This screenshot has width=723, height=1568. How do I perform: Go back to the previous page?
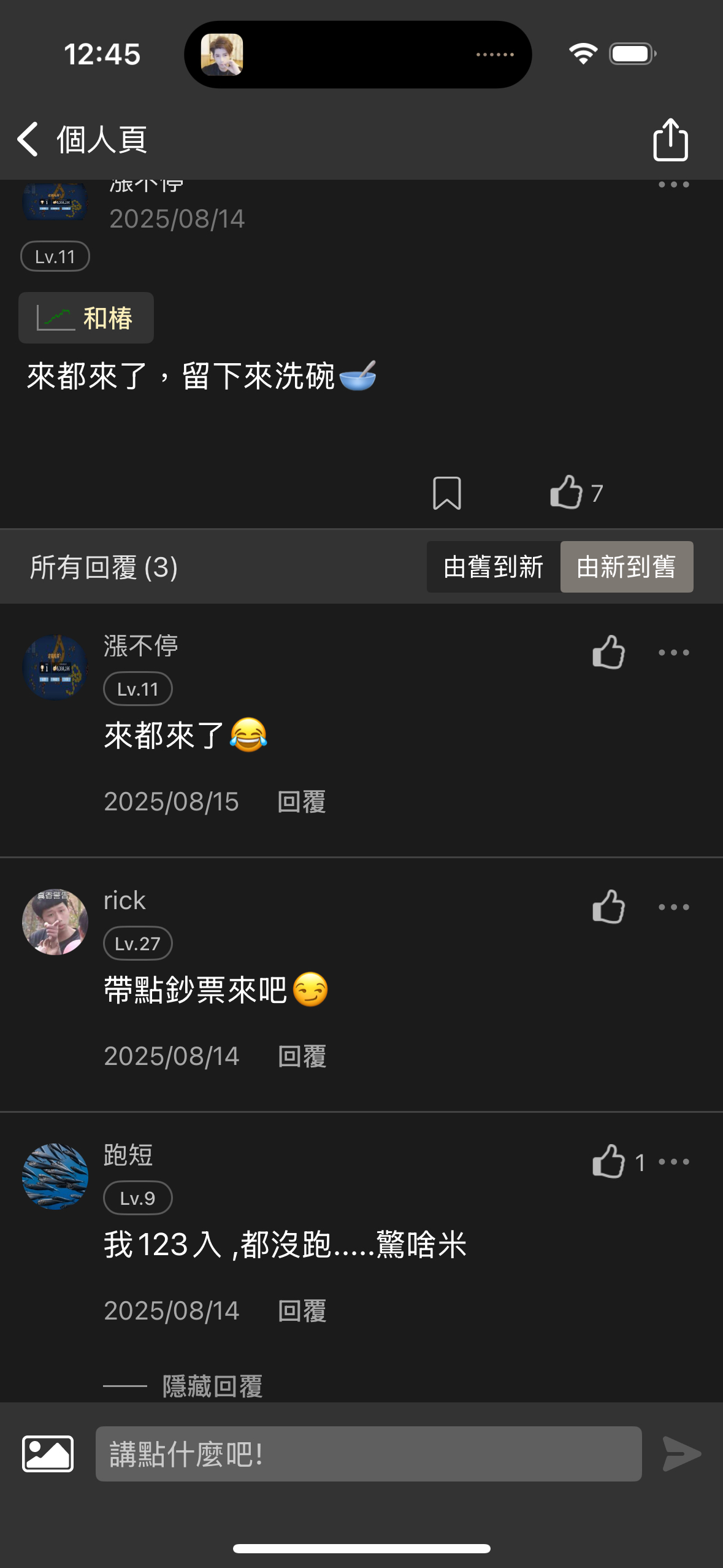pyautogui.click(x=28, y=139)
